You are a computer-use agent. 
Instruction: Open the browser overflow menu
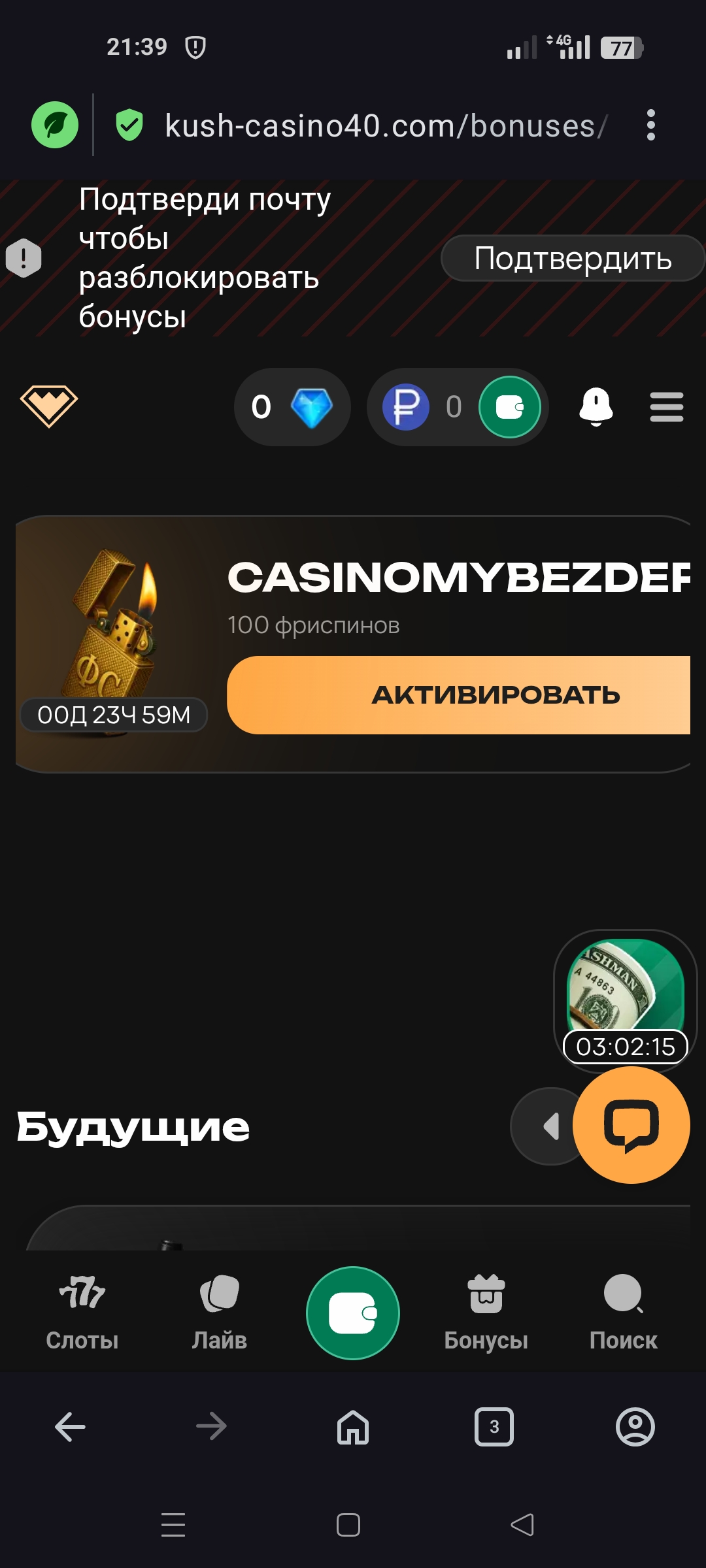(650, 125)
